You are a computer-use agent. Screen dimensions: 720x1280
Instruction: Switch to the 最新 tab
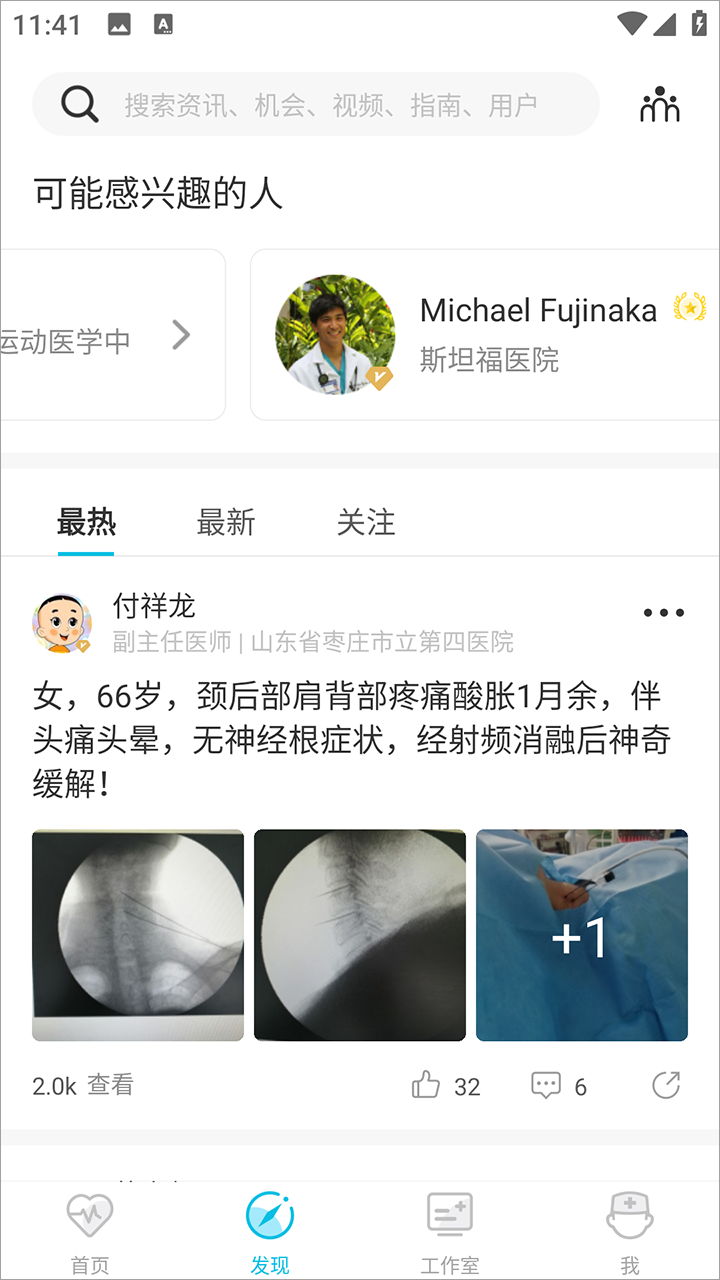[226, 522]
